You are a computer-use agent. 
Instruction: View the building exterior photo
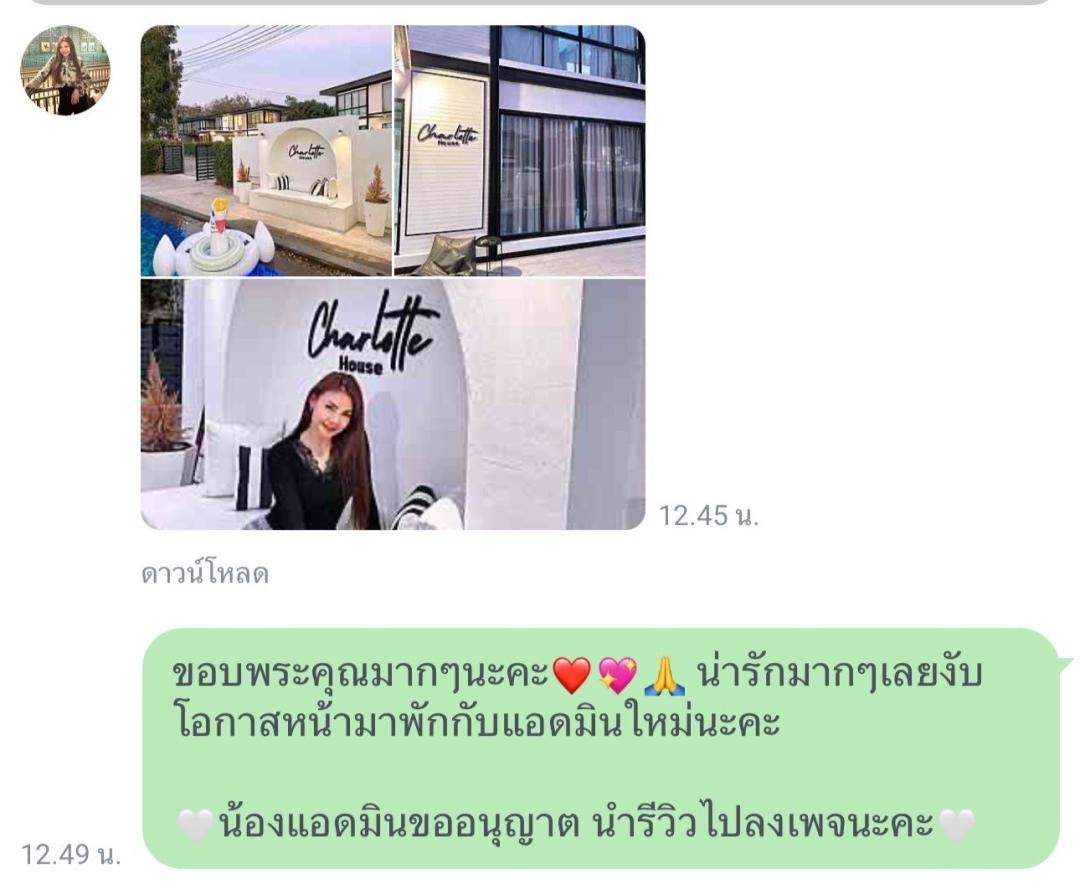click(x=520, y=150)
